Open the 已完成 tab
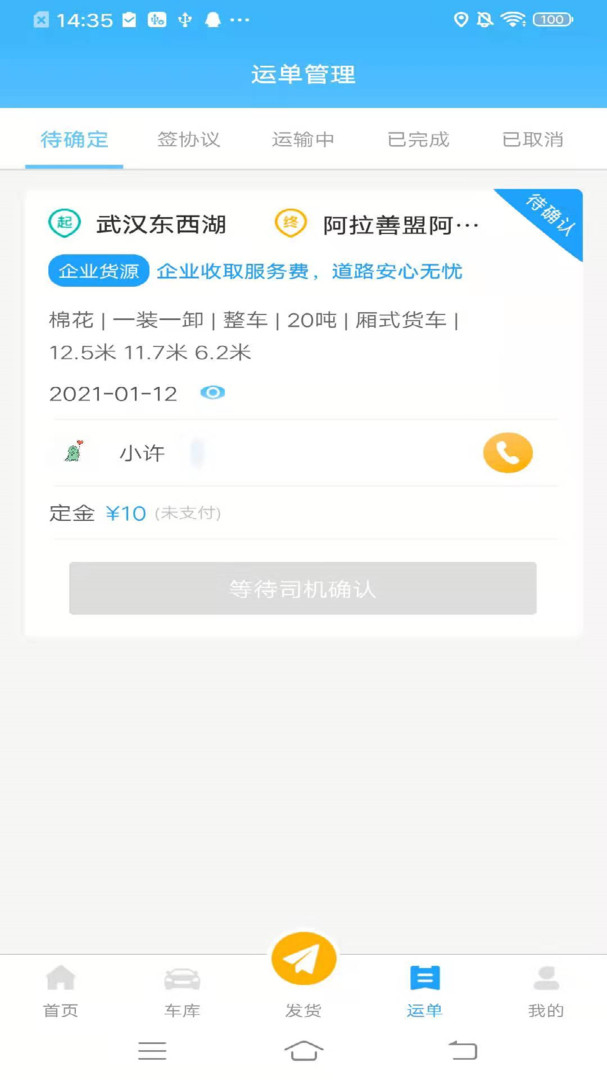The height and width of the screenshot is (1080, 607). 418,140
